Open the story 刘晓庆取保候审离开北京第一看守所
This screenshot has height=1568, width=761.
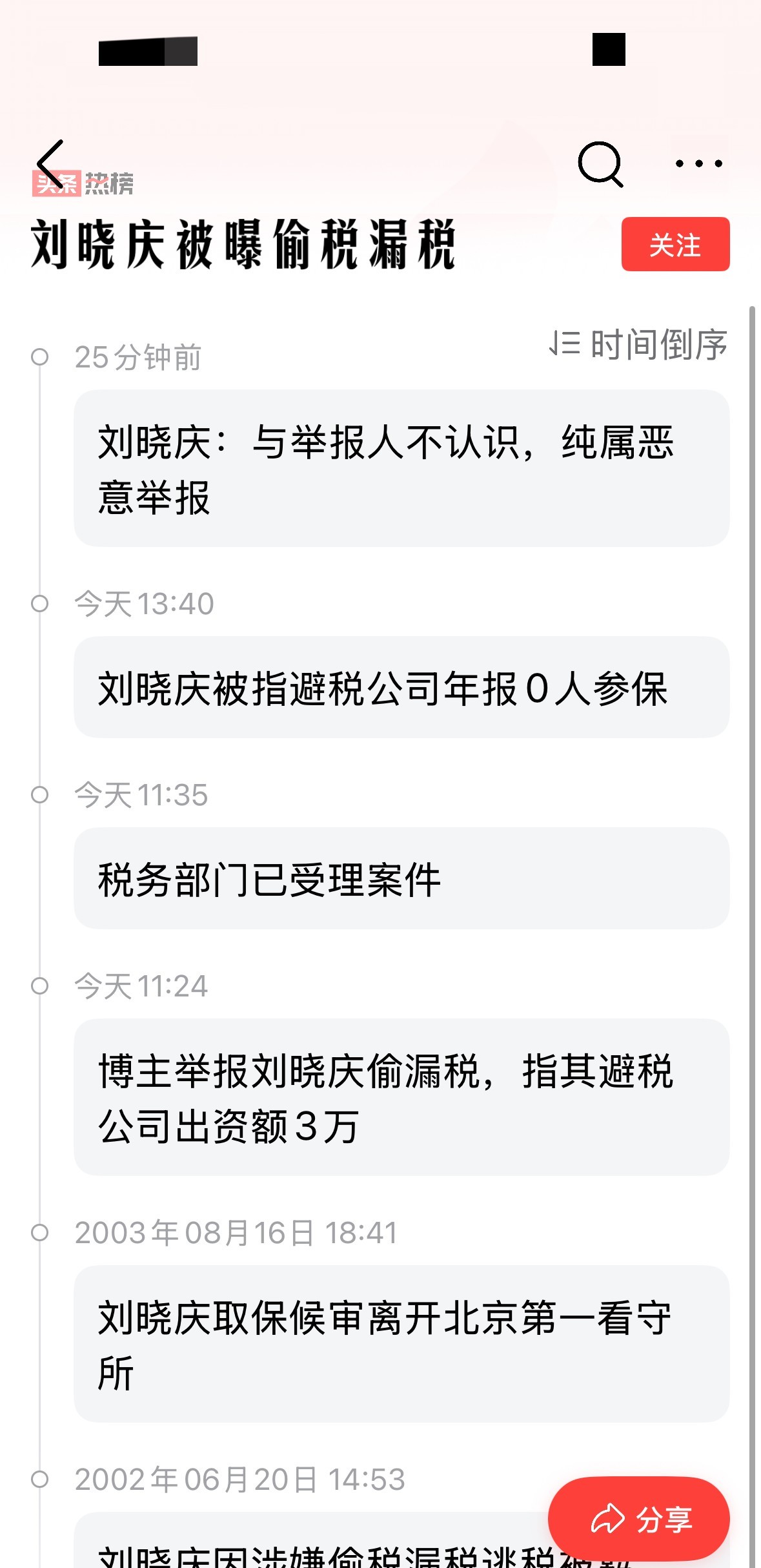[x=401, y=1344]
